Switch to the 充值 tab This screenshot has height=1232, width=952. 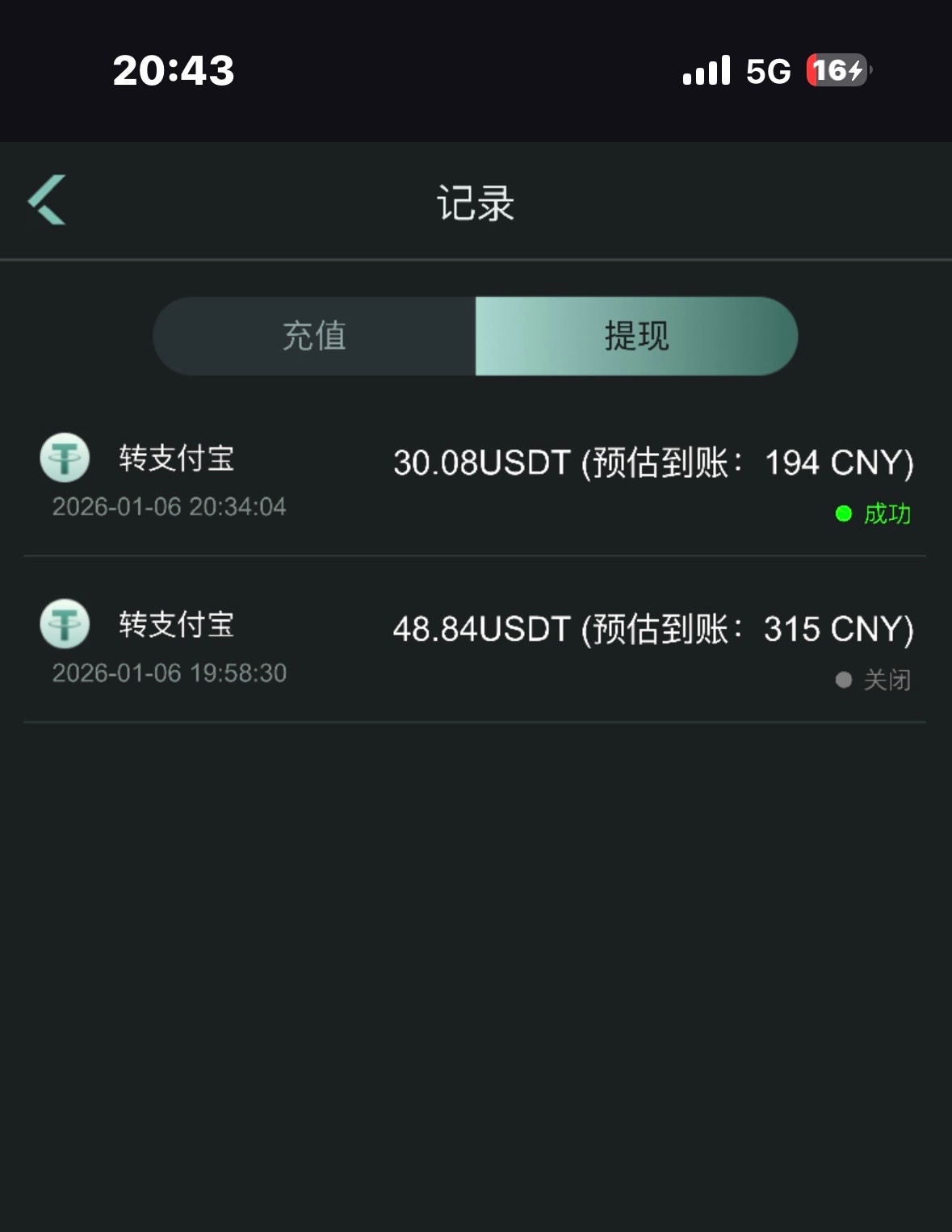(x=314, y=336)
